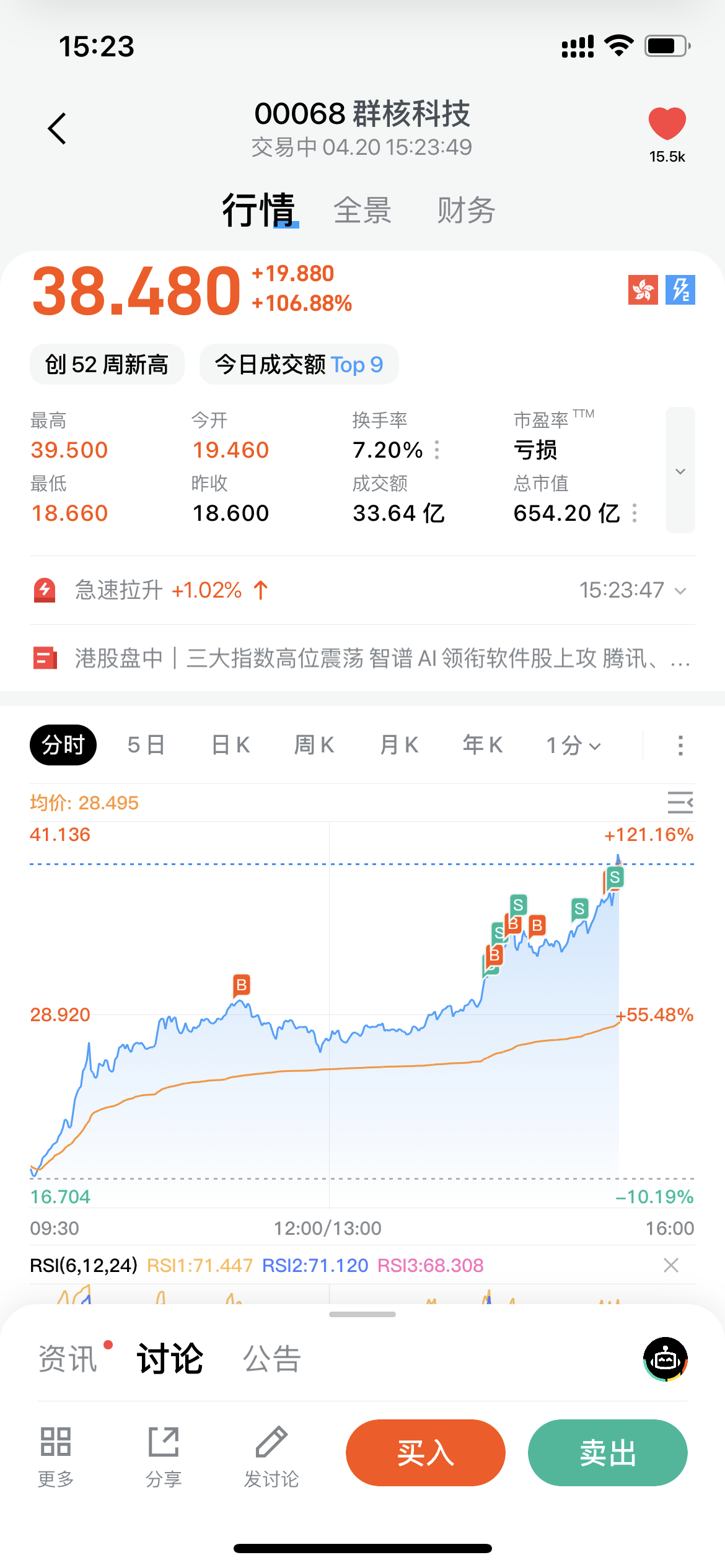Switch to the 全景 tab
The width and height of the screenshot is (725, 1568).
pyautogui.click(x=362, y=211)
